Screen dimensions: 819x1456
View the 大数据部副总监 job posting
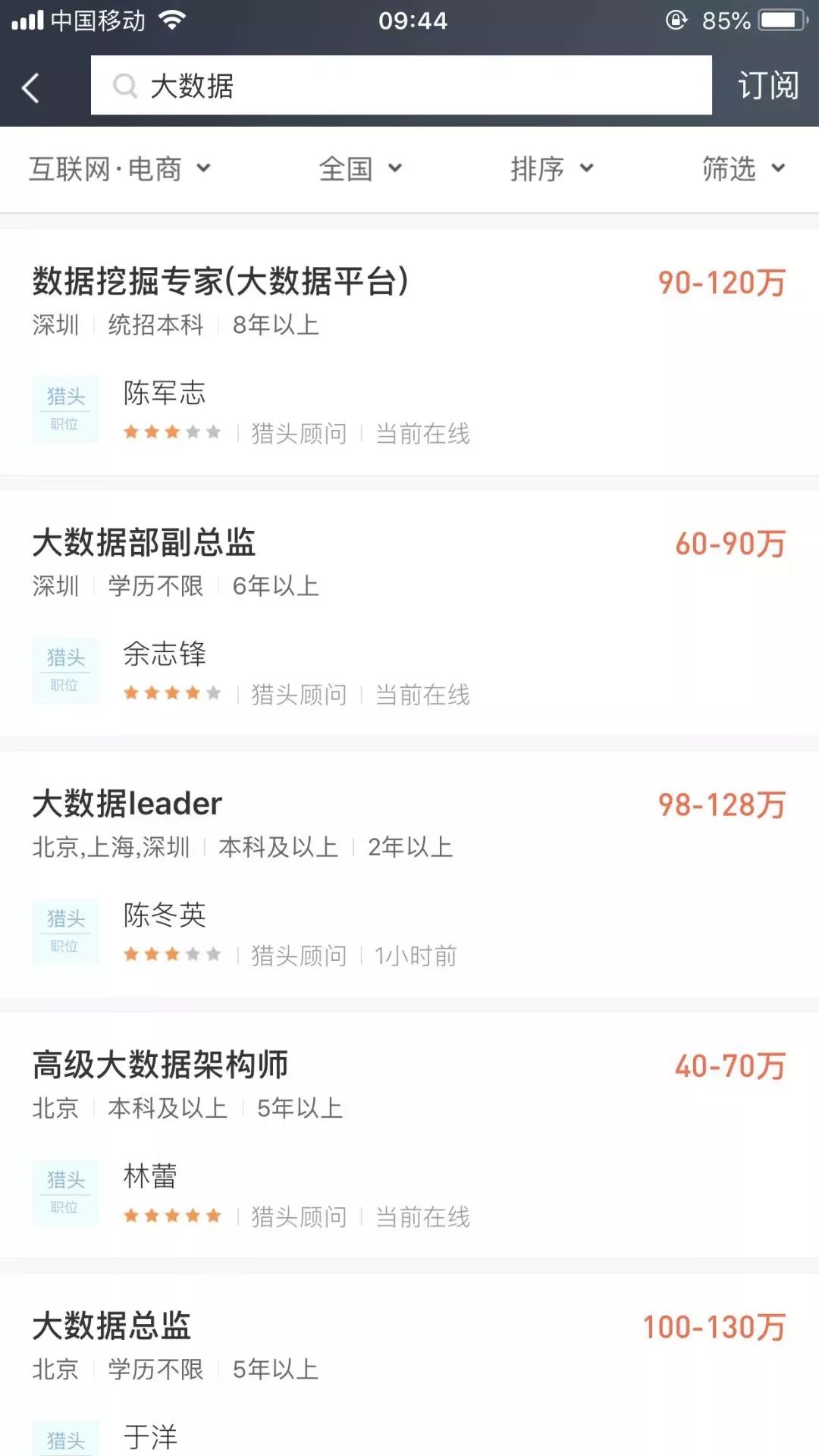pyautogui.click(x=144, y=543)
